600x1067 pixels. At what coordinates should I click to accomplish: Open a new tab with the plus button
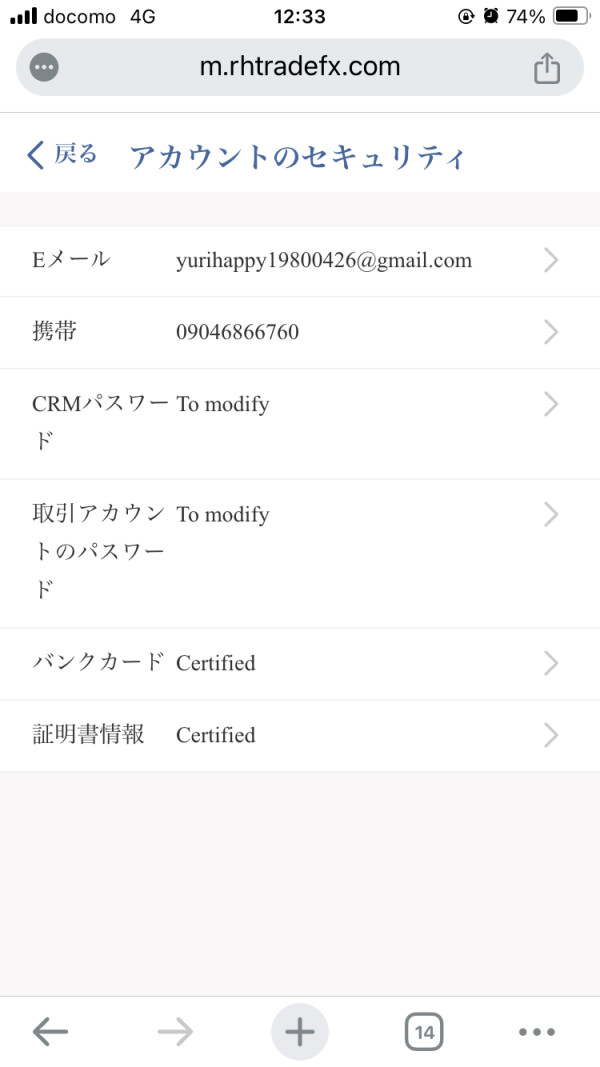pos(300,1031)
